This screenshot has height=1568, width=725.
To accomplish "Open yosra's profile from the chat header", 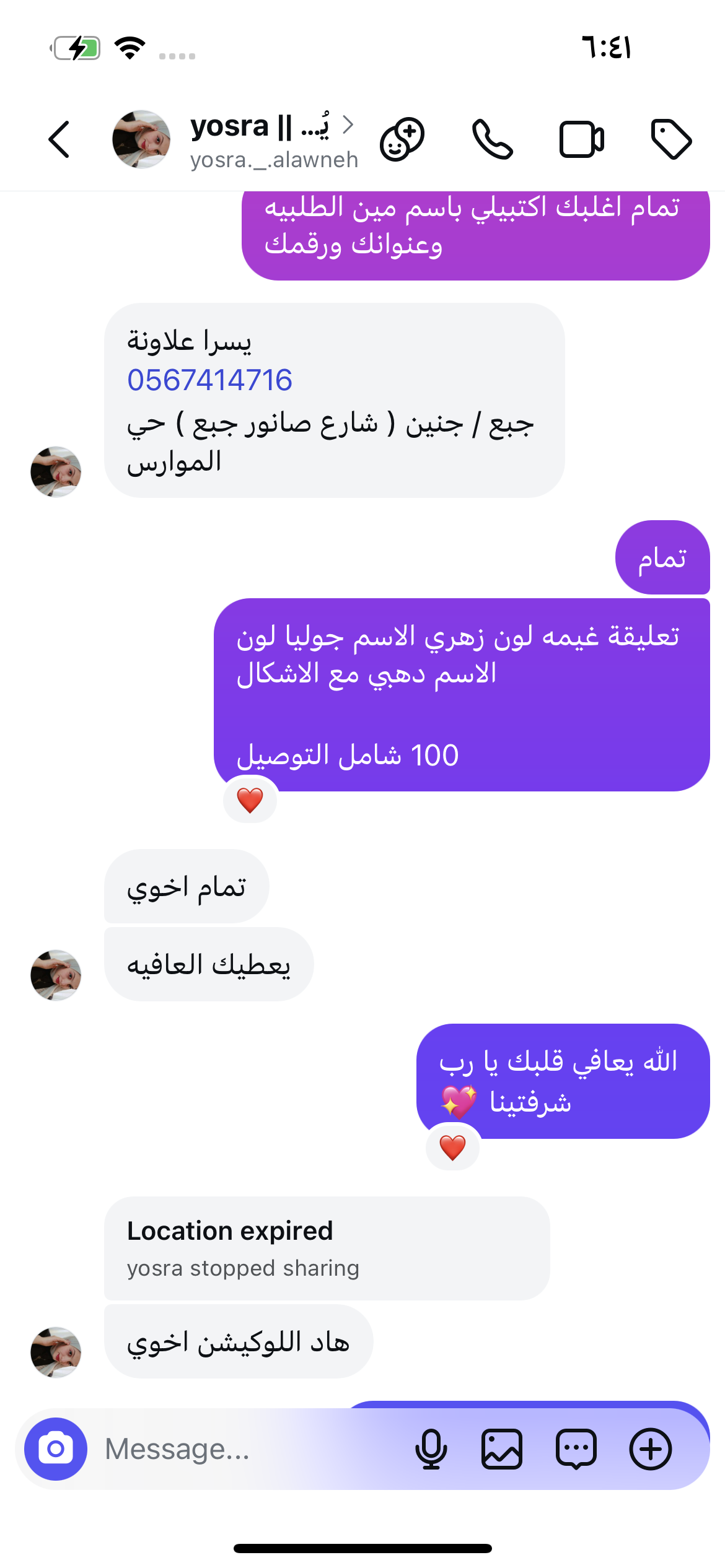I will (x=260, y=141).
